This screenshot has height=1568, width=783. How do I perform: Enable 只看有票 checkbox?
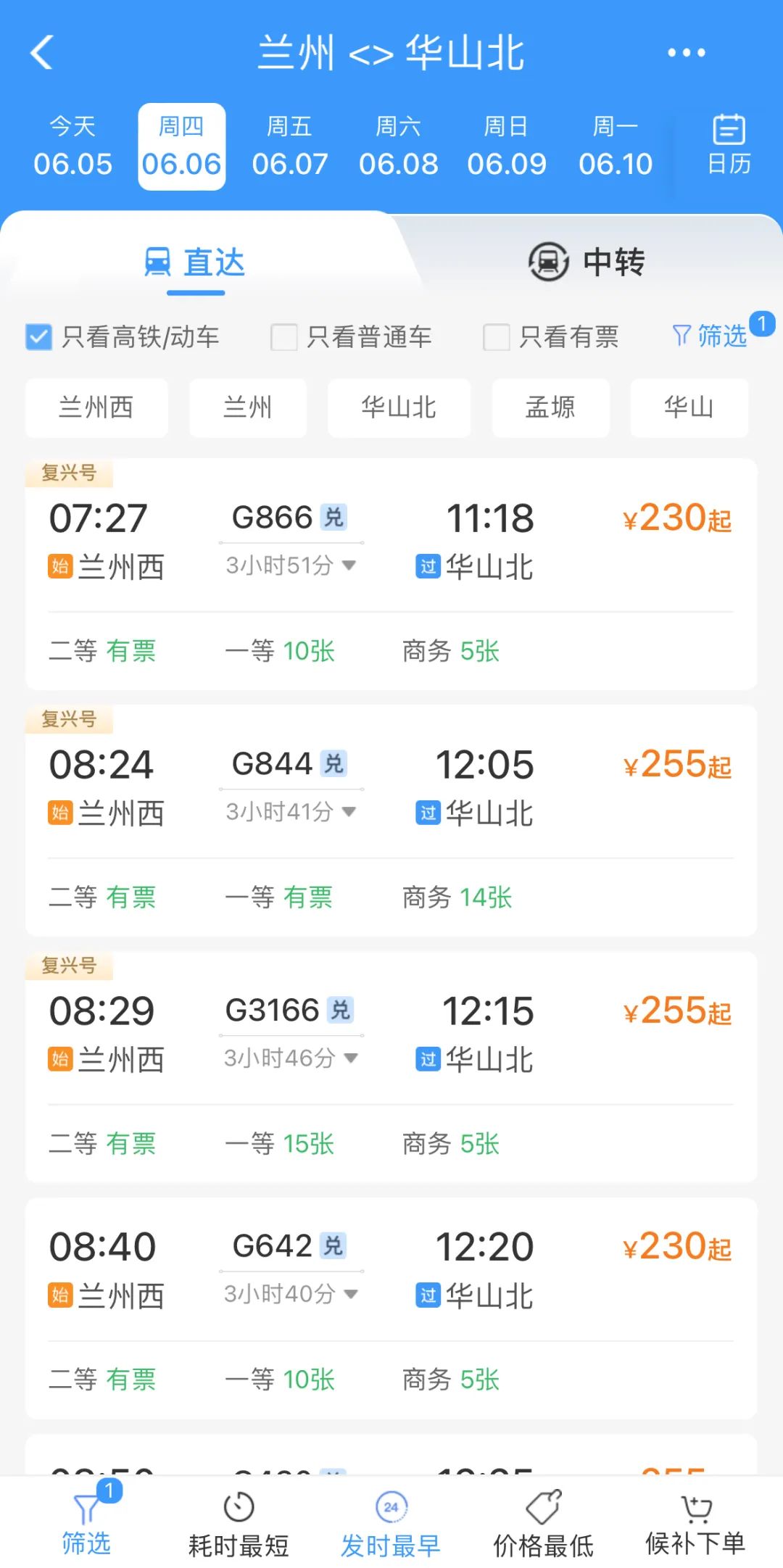click(497, 337)
